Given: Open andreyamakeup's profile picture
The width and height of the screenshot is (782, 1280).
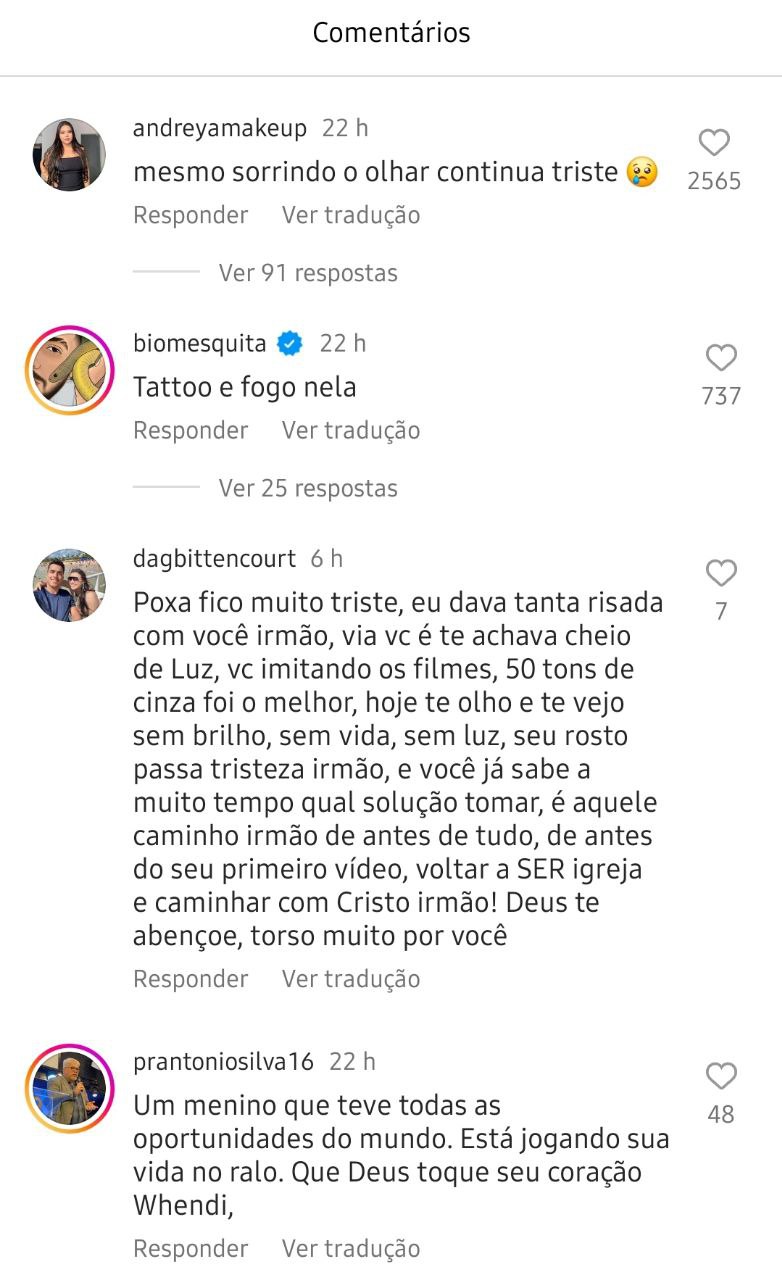Looking at the screenshot, I should coord(69,155).
